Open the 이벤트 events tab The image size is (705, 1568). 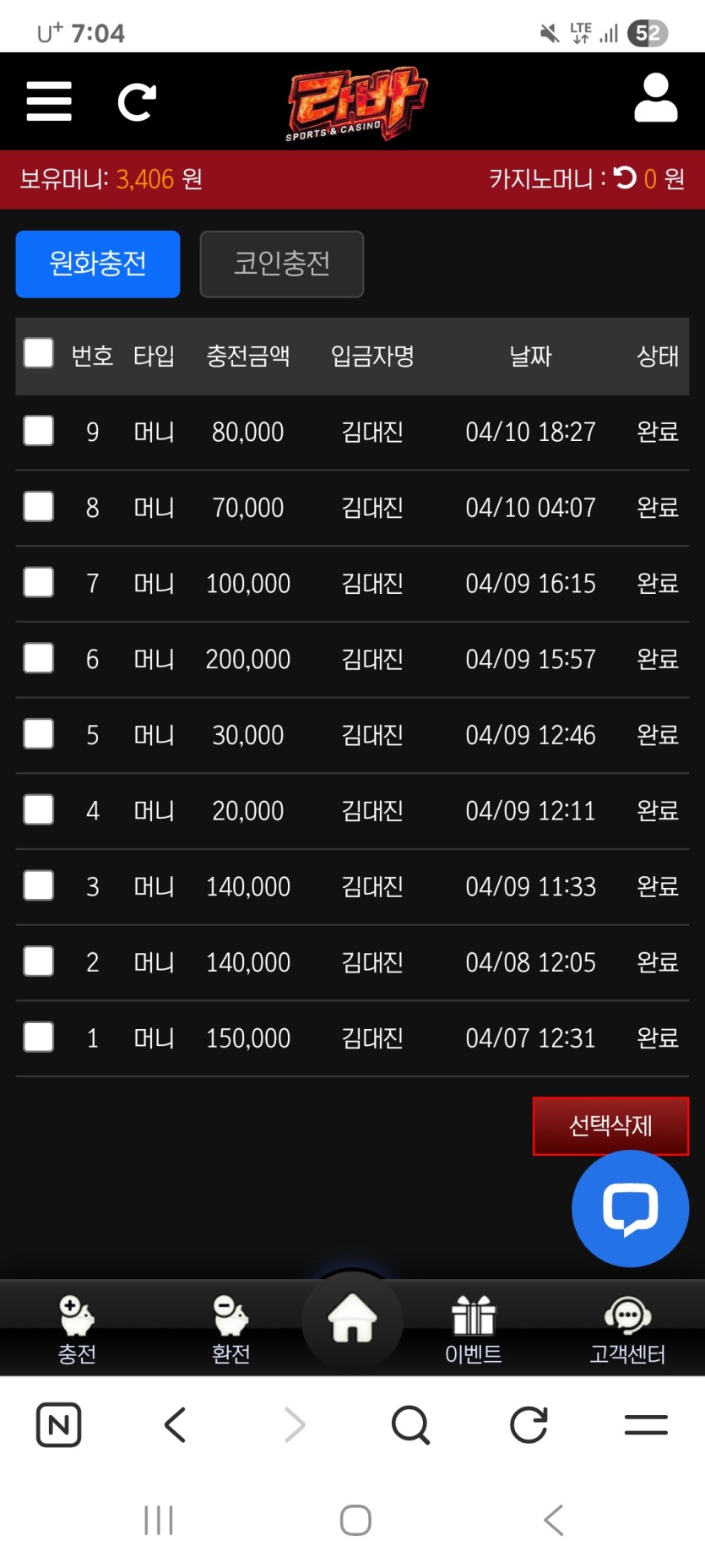point(474,1329)
